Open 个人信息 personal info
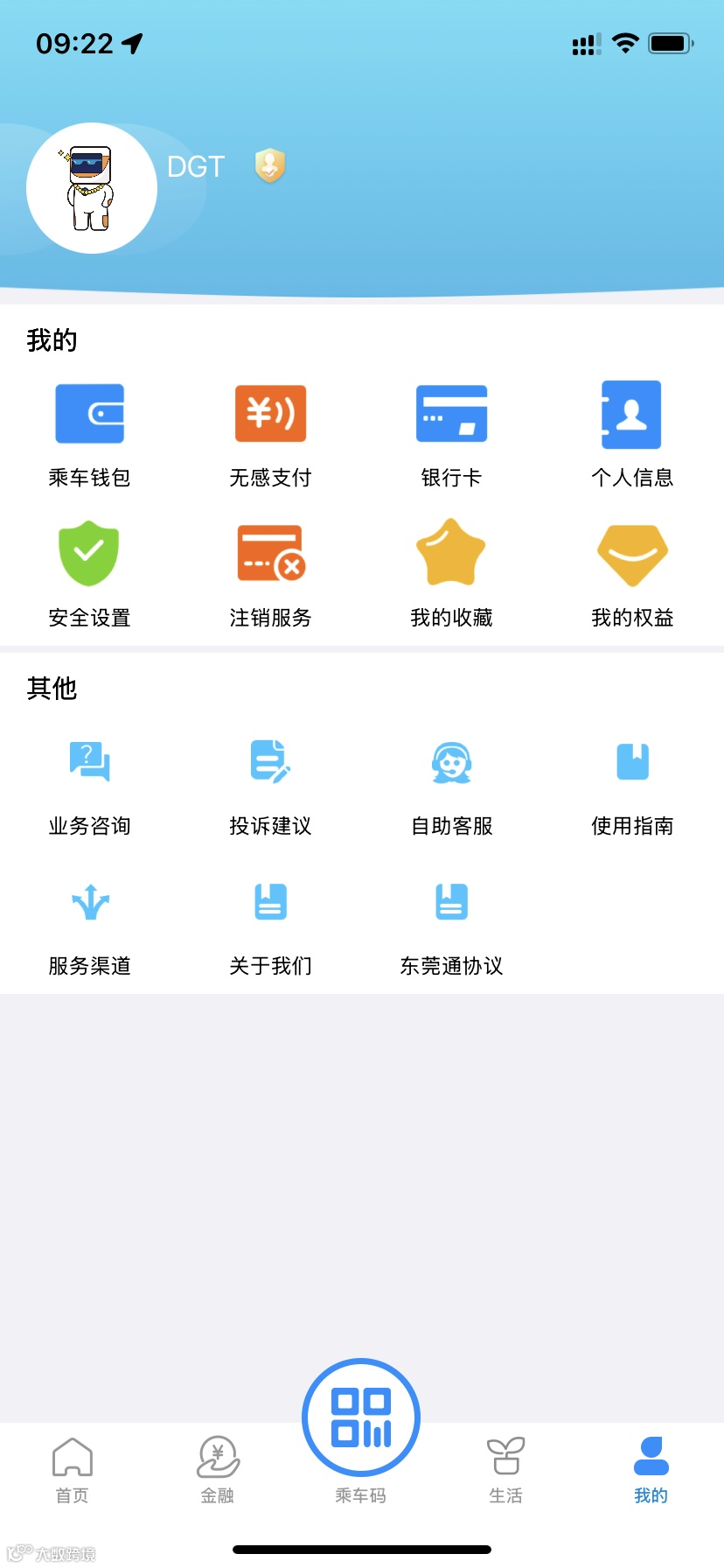The image size is (724, 1568). (x=631, y=435)
